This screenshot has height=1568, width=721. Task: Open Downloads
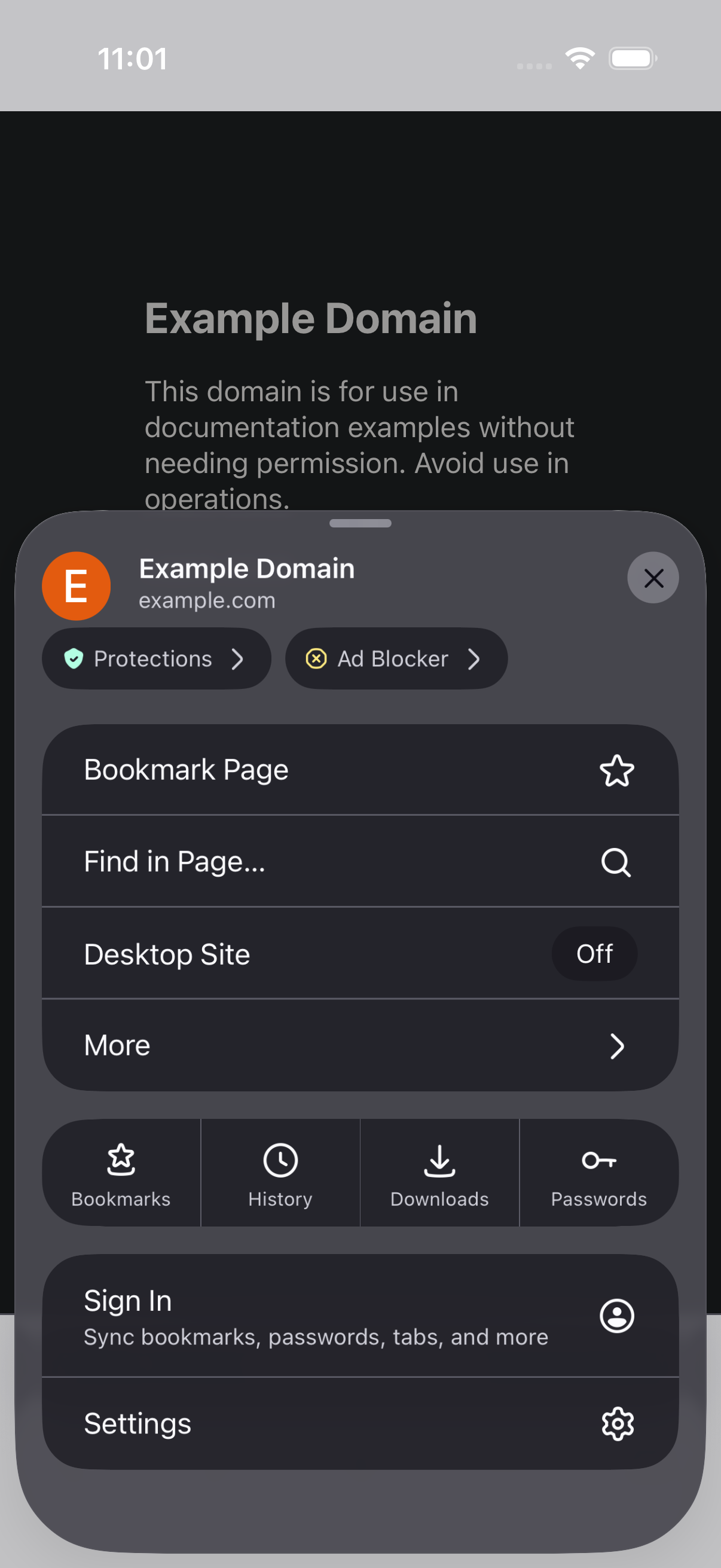pyautogui.click(x=439, y=1173)
